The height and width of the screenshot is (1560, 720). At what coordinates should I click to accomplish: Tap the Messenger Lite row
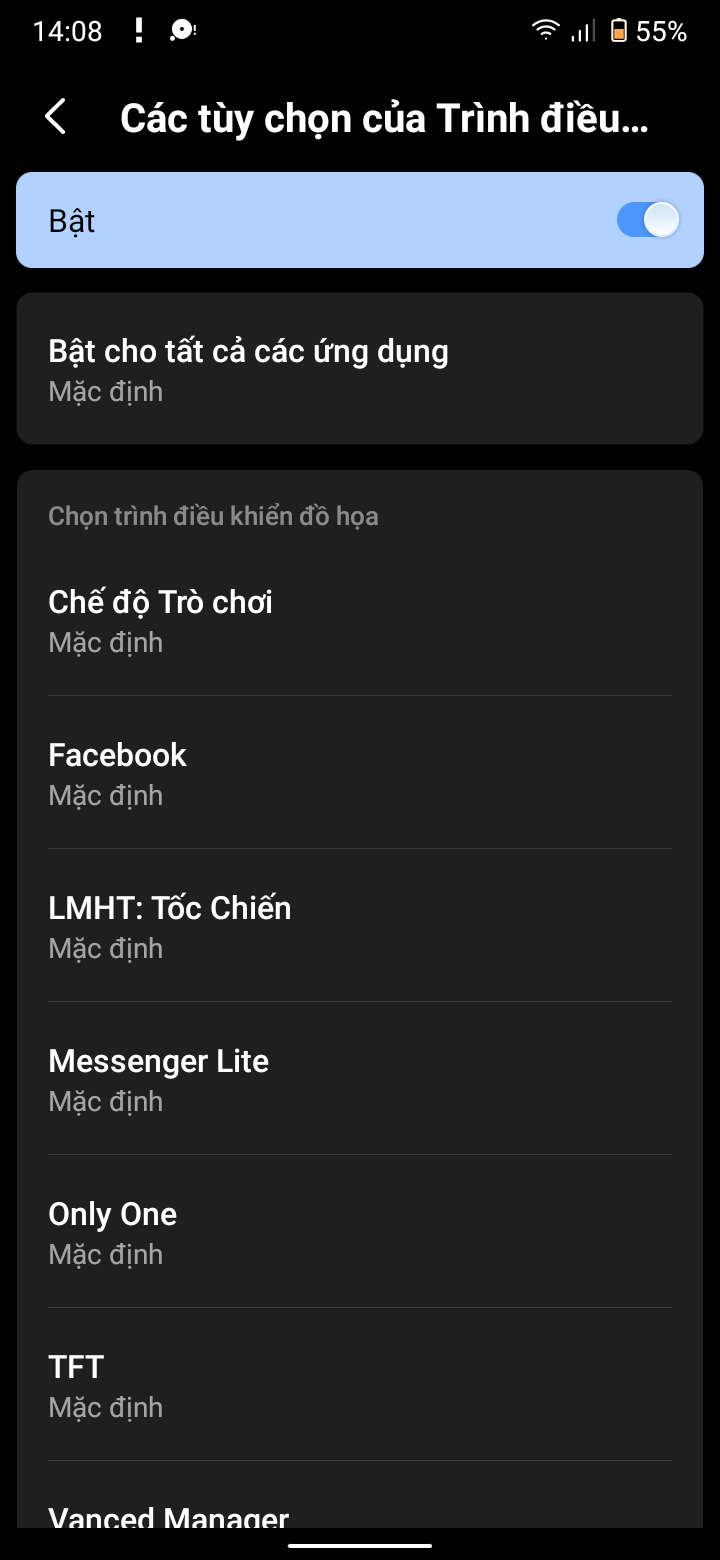[x=360, y=1079]
